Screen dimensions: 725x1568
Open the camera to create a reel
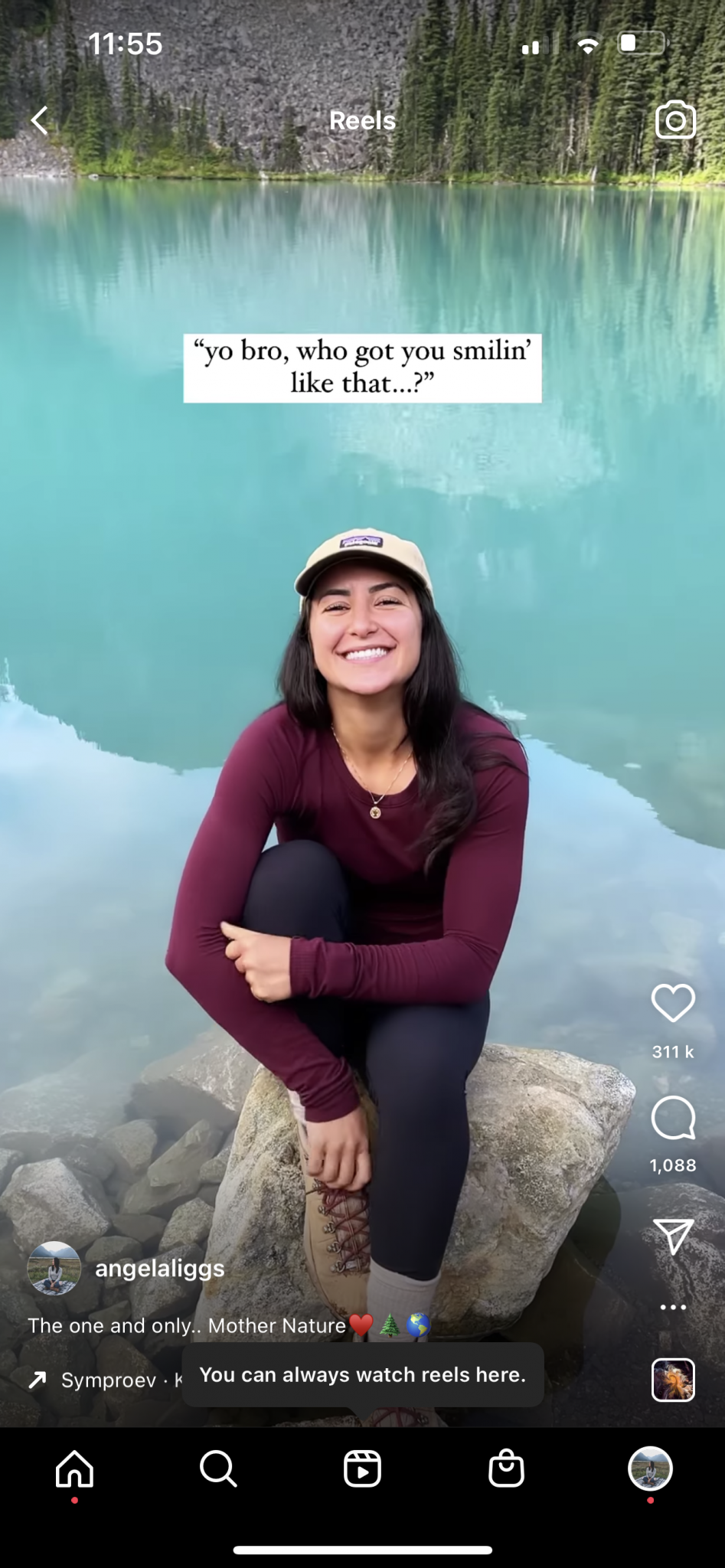tap(675, 120)
